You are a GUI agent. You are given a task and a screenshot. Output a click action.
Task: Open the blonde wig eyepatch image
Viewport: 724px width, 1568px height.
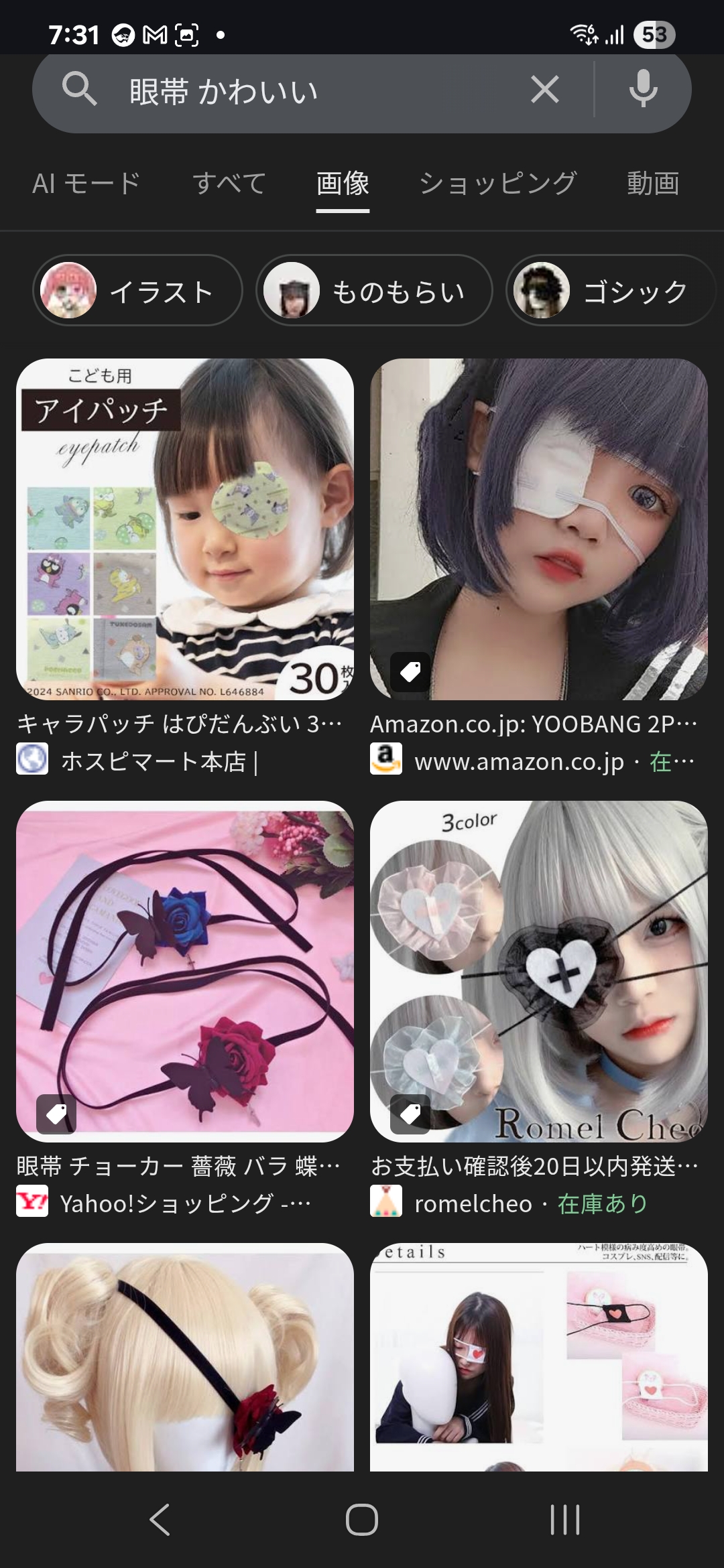tap(185, 1357)
